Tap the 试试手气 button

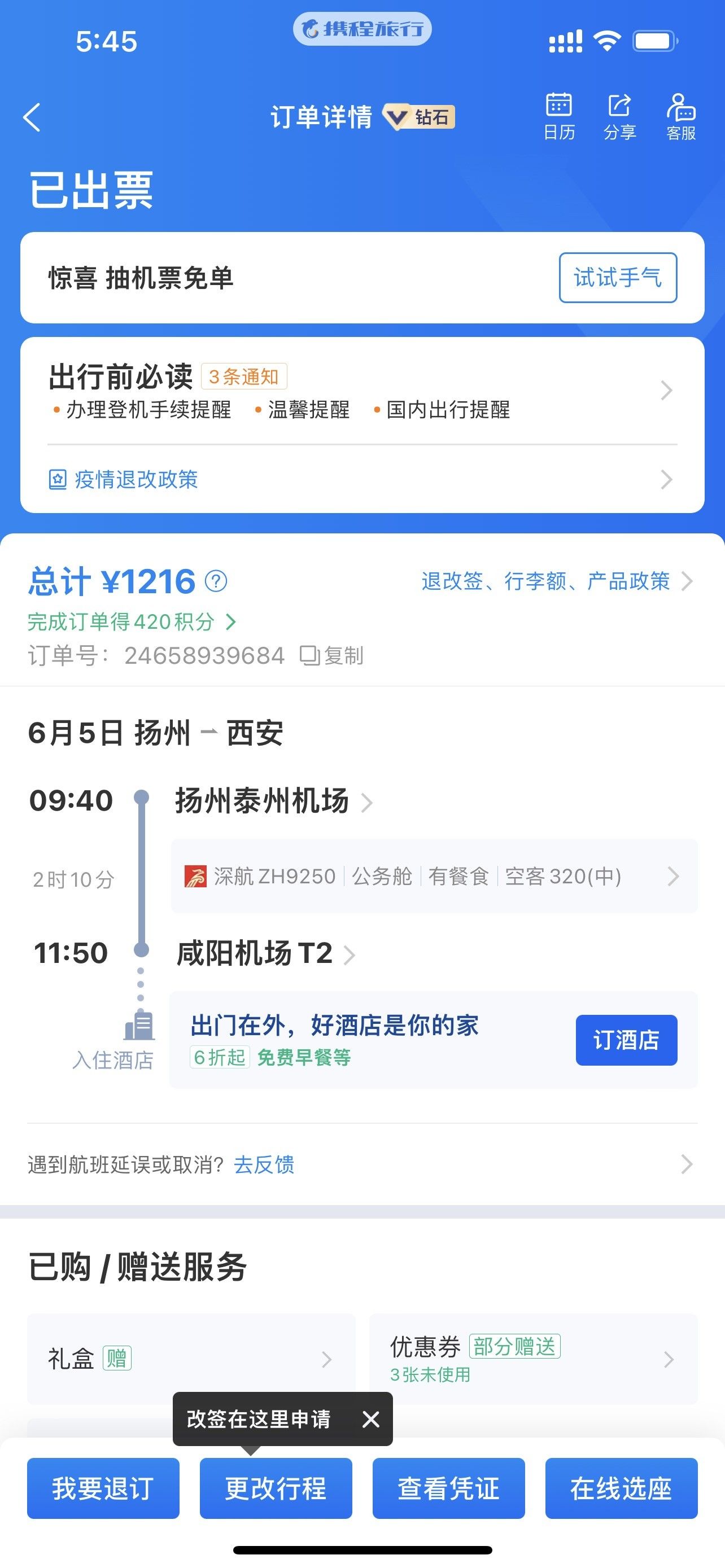pos(617,278)
